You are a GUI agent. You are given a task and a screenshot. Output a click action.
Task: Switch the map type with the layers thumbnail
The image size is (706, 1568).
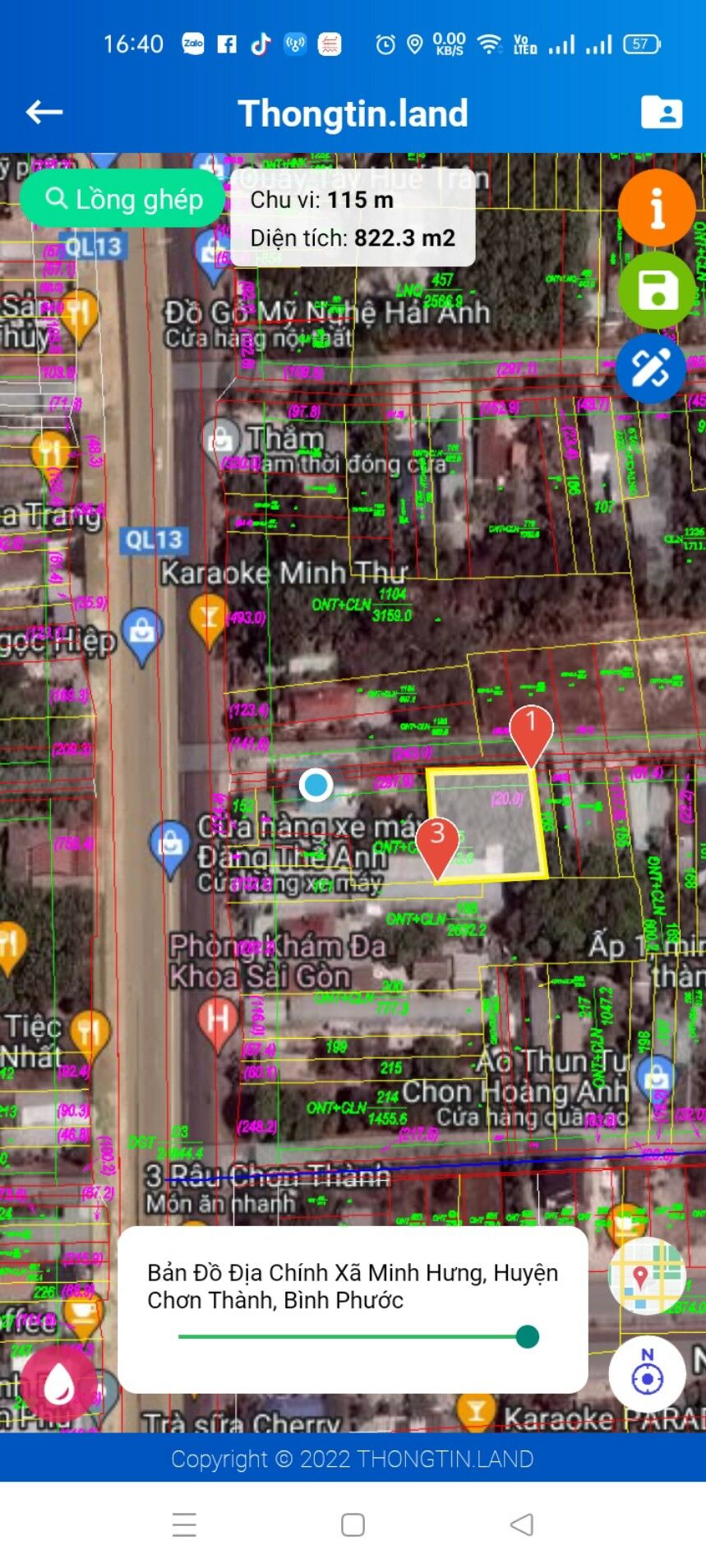point(647,1276)
